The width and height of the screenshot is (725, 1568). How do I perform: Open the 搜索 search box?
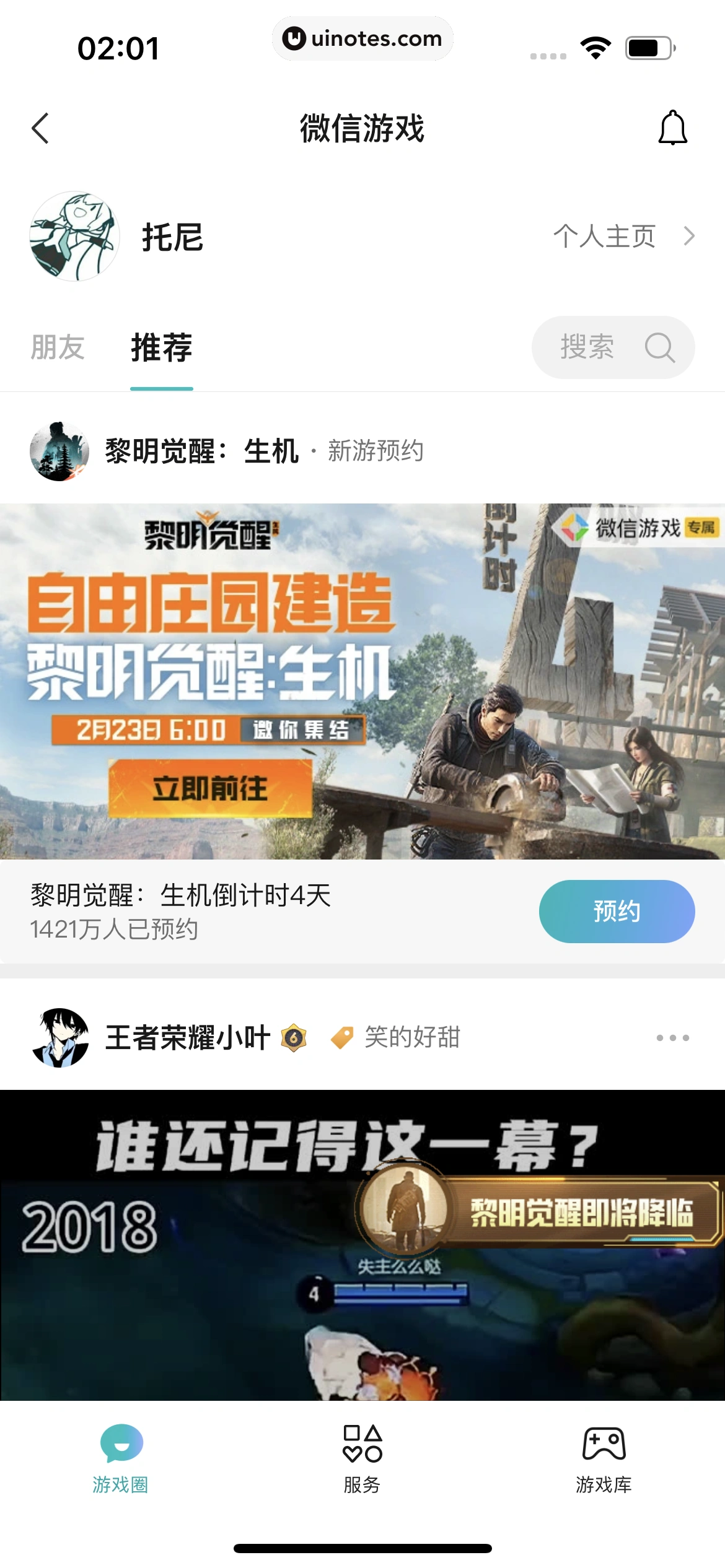(x=612, y=347)
